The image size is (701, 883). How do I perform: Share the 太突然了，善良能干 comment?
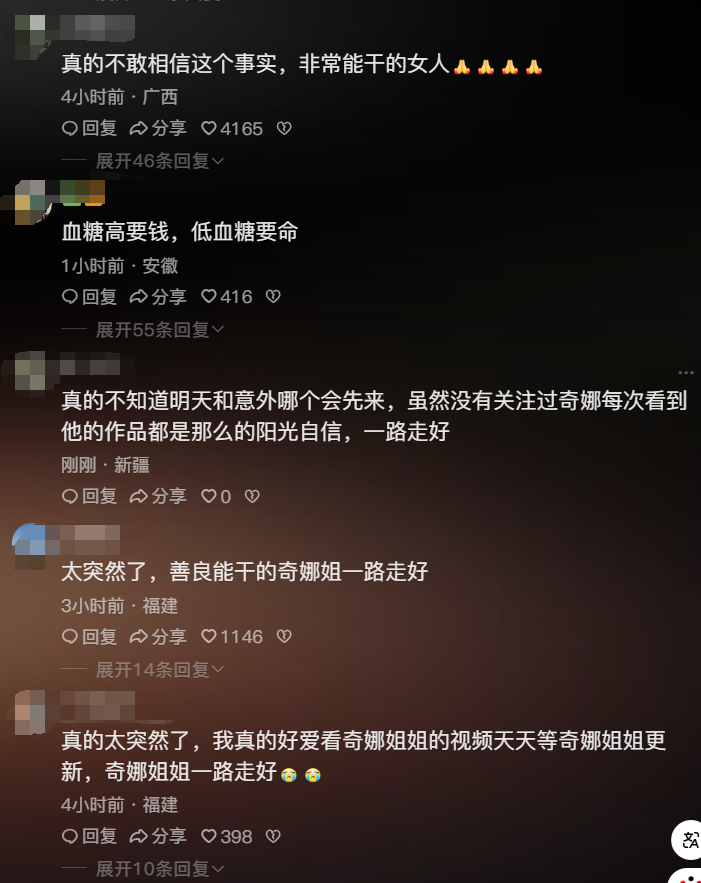(x=158, y=636)
